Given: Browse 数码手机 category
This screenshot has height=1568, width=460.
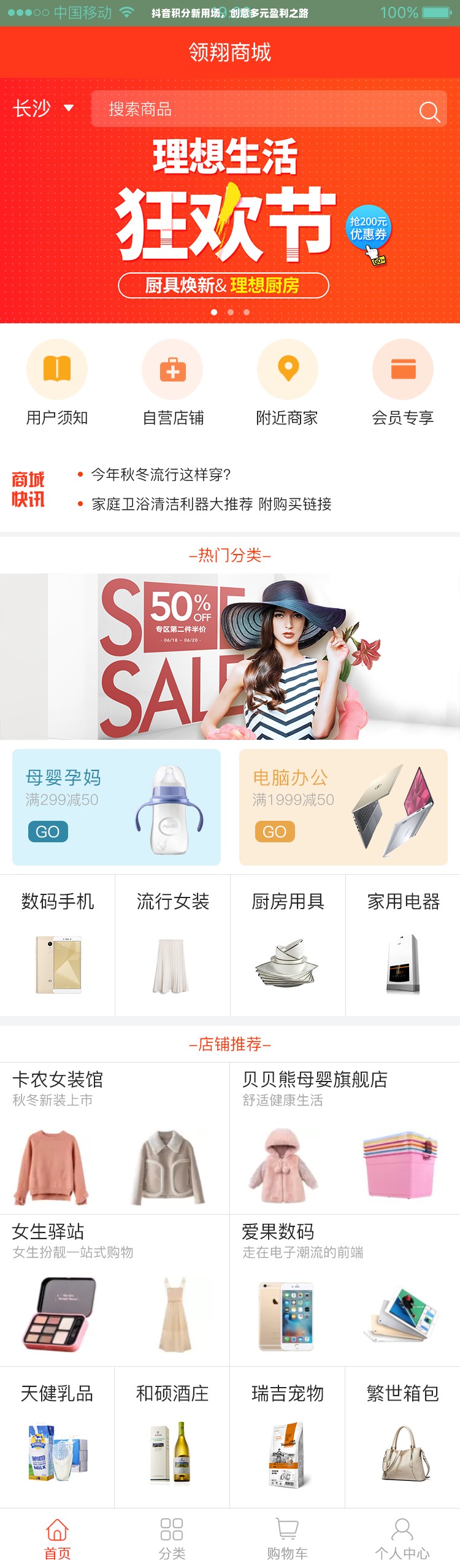Looking at the screenshot, I should [58, 943].
